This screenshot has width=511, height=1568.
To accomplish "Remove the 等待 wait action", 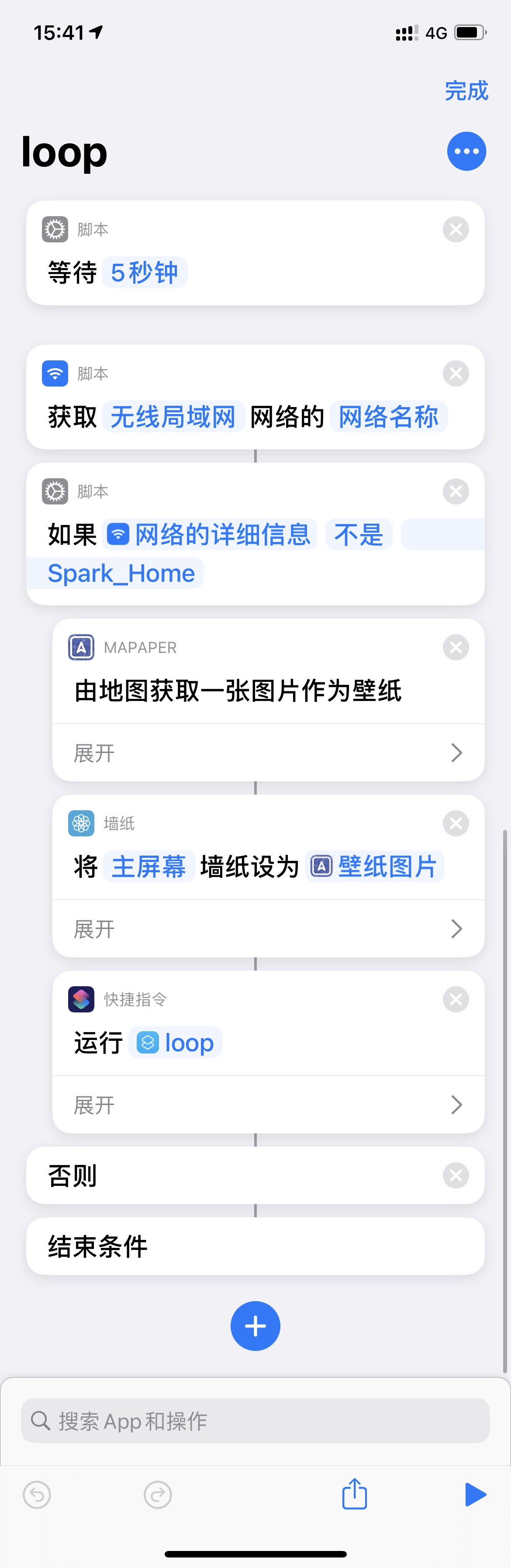I will (456, 229).
